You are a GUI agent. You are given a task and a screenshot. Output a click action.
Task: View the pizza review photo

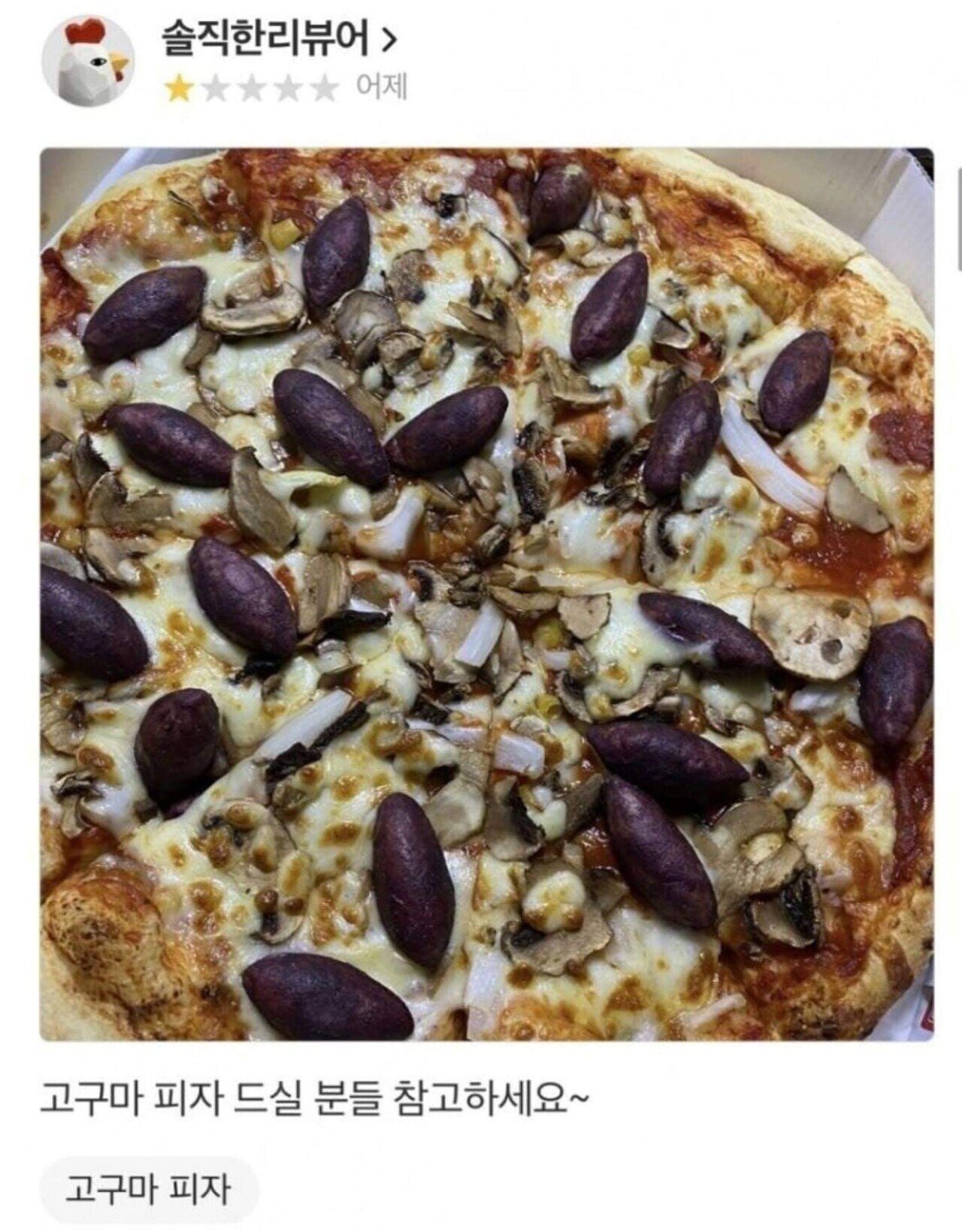[486, 593]
